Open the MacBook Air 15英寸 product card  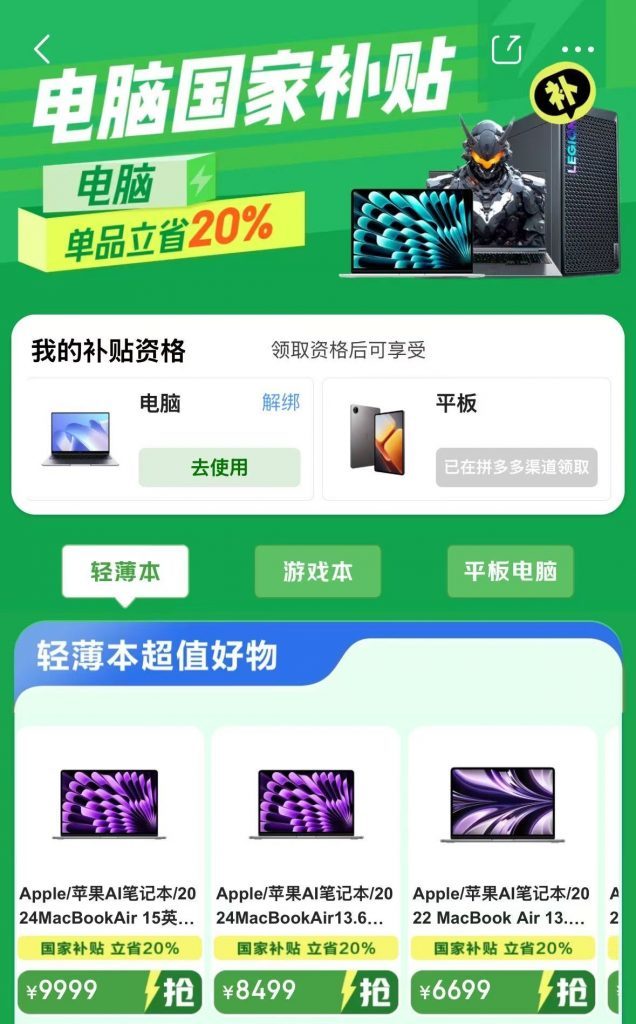(109, 830)
